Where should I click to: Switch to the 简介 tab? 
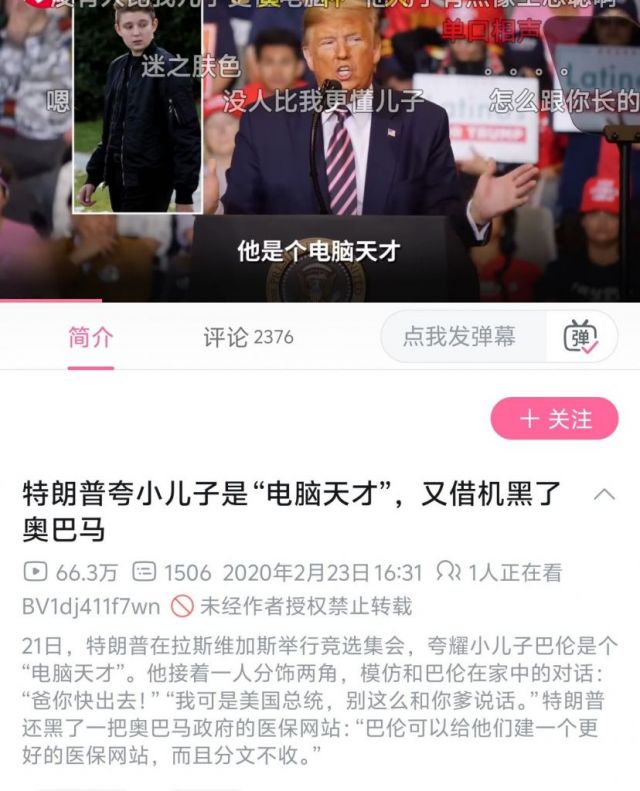(x=90, y=337)
